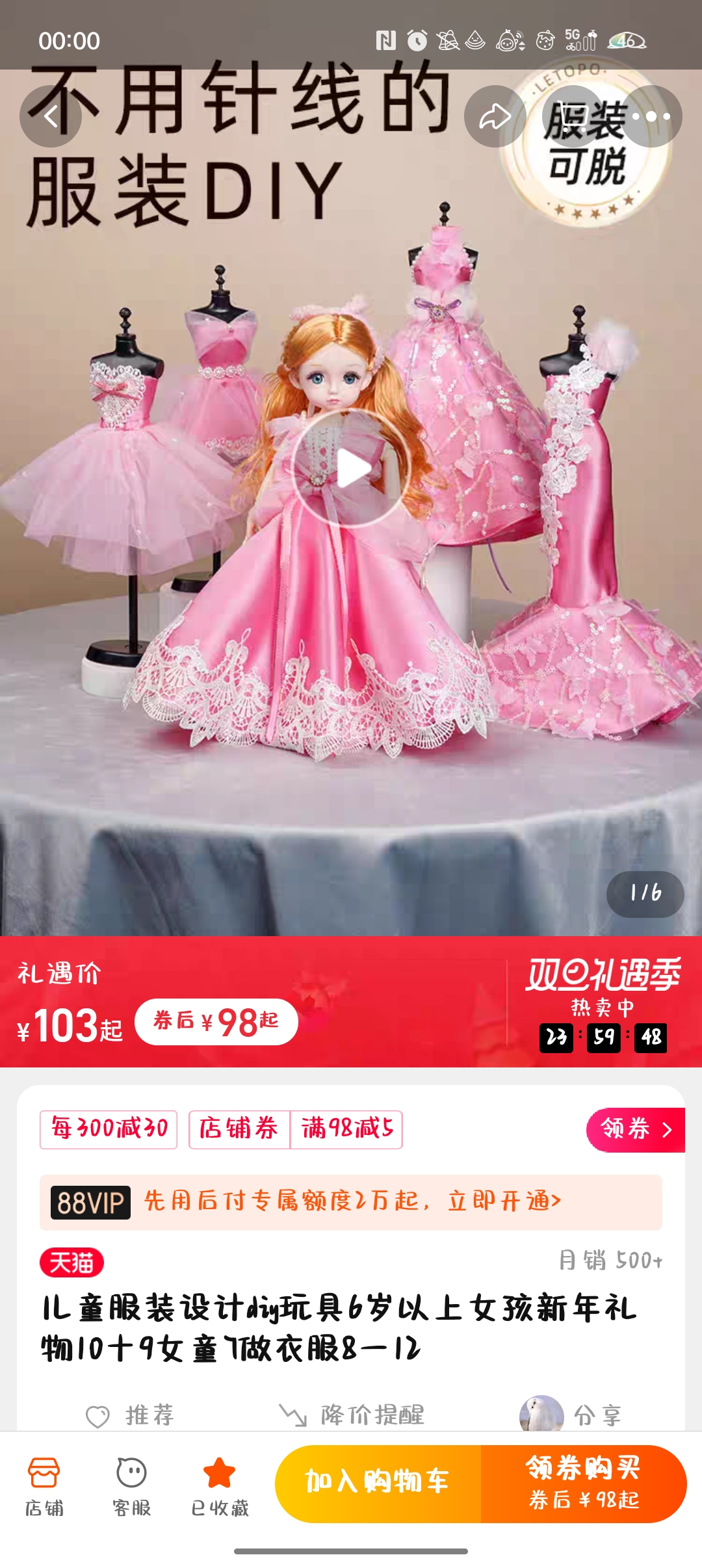
Task: Share this product via the arrow icon
Action: click(495, 117)
